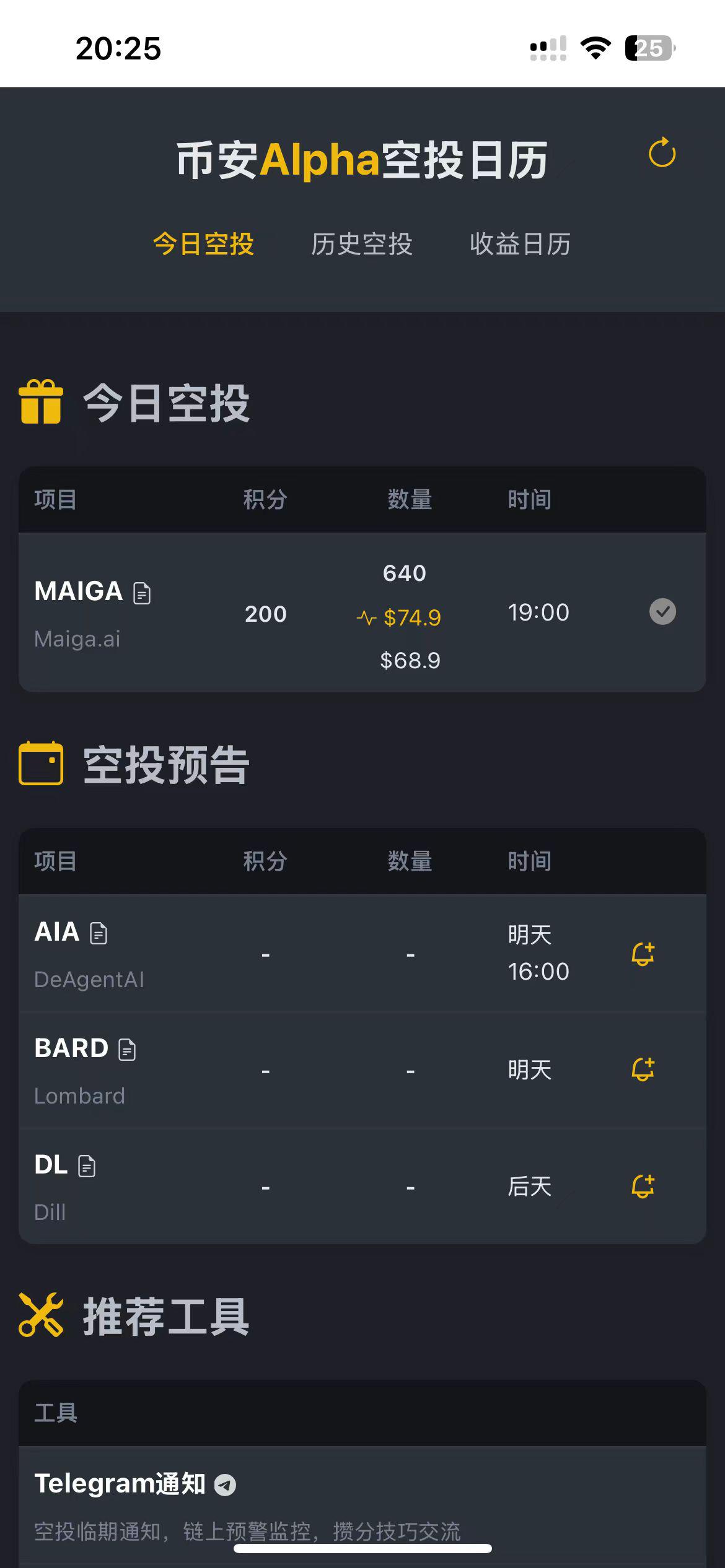
Task: Toggle the checkmark on the MAIGA row
Action: pyautogui.click(x=662, y=612)
